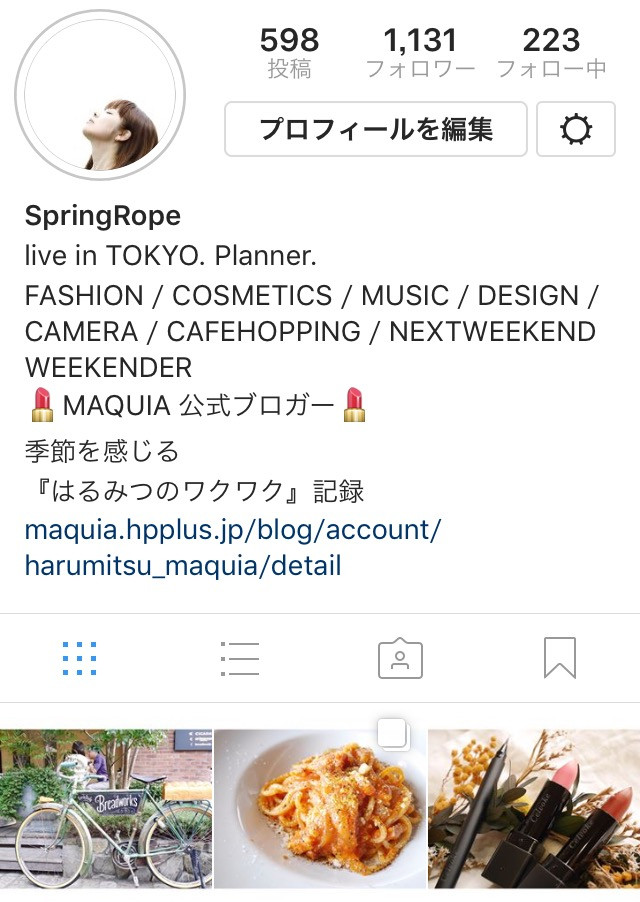Switch to the grid view tab
Screen dimensions: 640x902
tap(79, 658)
